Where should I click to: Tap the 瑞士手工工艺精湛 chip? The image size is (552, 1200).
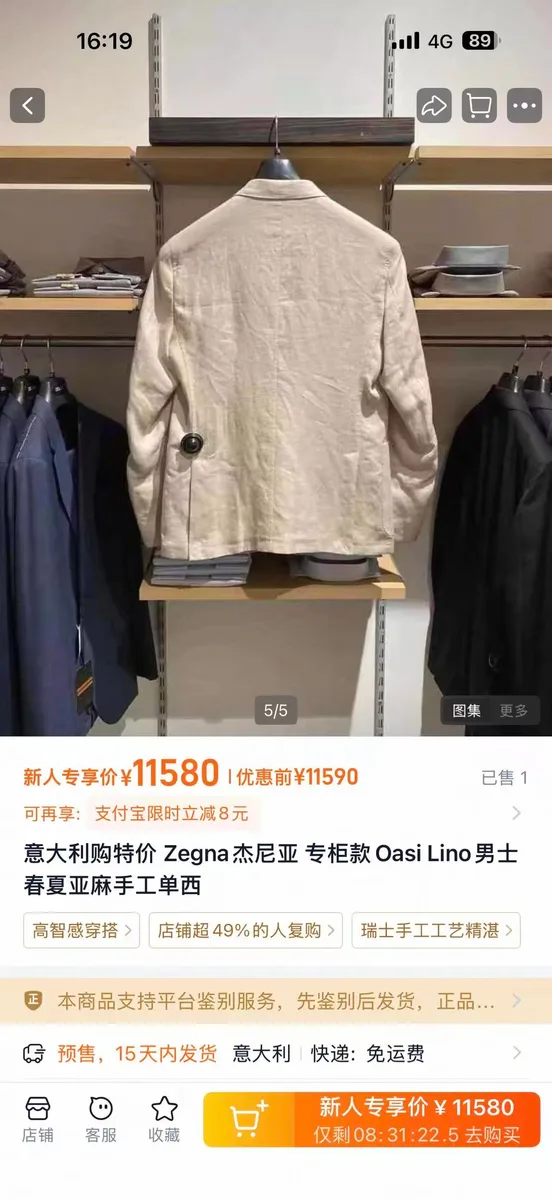[x=436, y=930]
